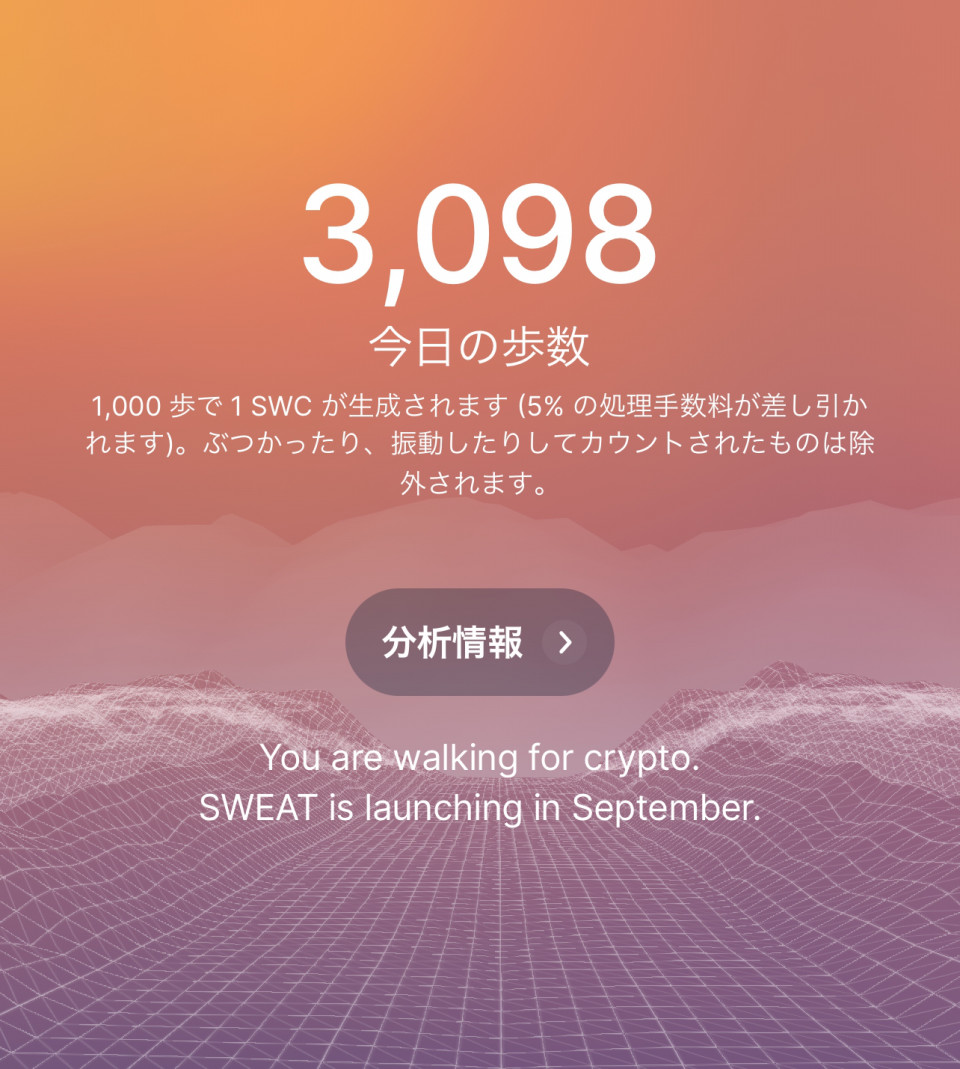Open the 分析情報 analytics button
Viewport: 960px width, 1069px height.
coord(479,642)
